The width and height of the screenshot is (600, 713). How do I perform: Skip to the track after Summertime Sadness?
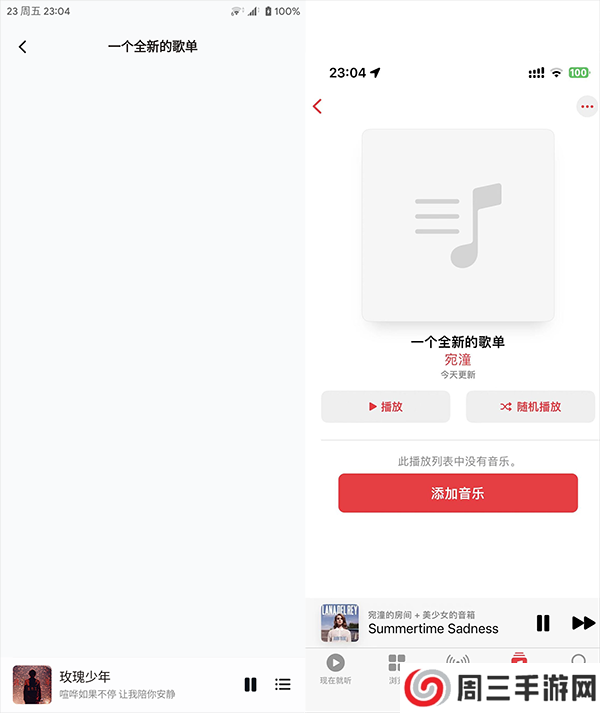[x=583, y=623]
